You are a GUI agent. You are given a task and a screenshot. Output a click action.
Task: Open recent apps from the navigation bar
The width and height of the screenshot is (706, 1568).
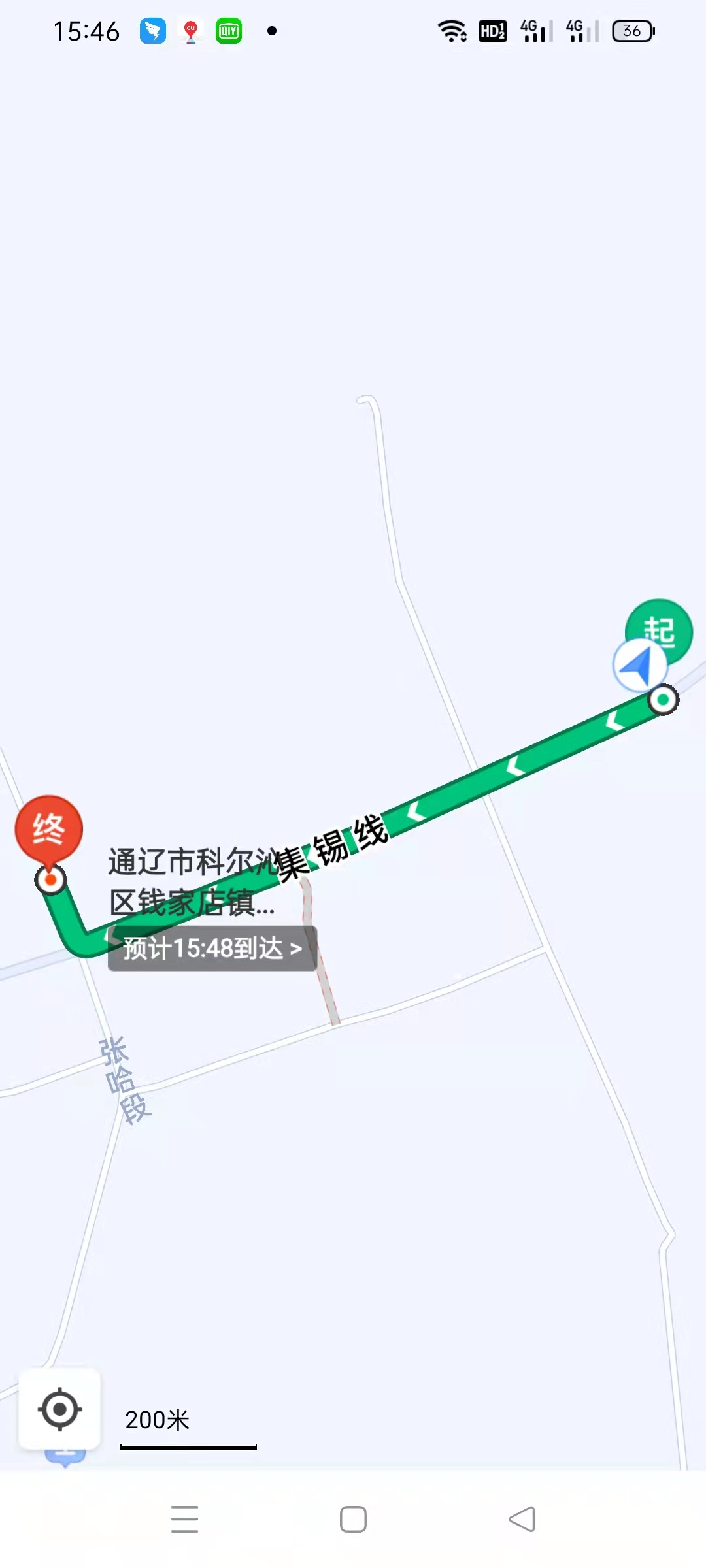[184, 1519]
